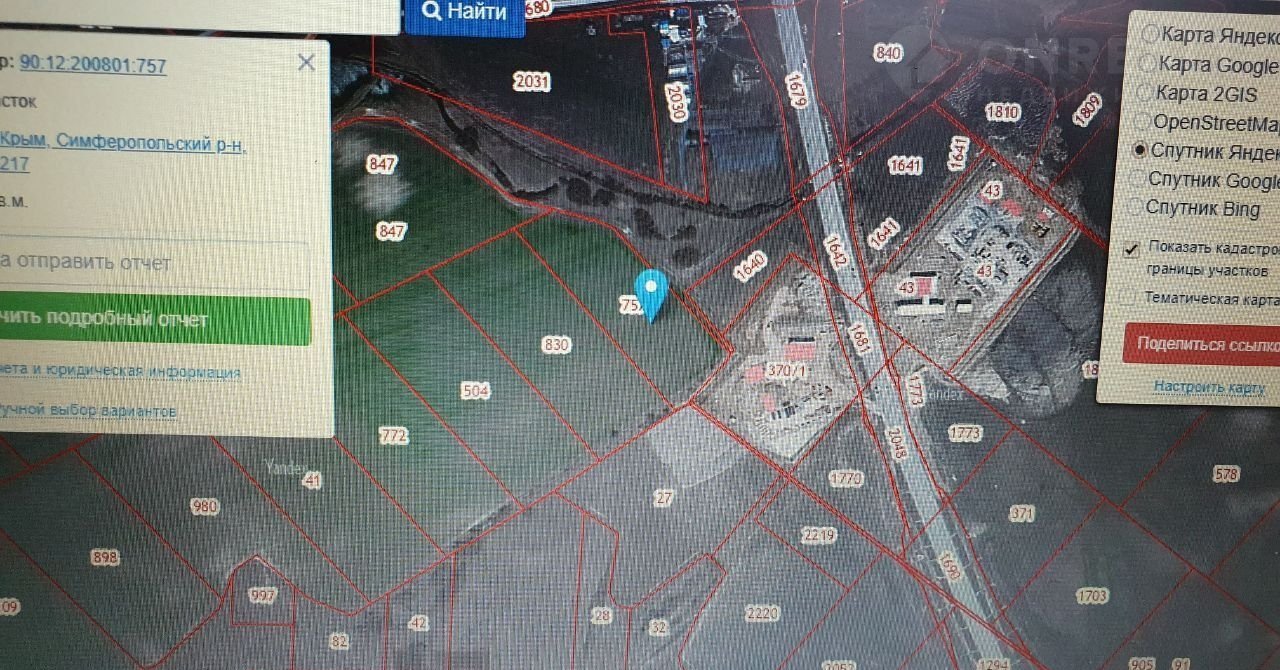Select the Спутник Яндекс satellite layer
Screen dimensions: 1280x670
[x=1140, y=151]
